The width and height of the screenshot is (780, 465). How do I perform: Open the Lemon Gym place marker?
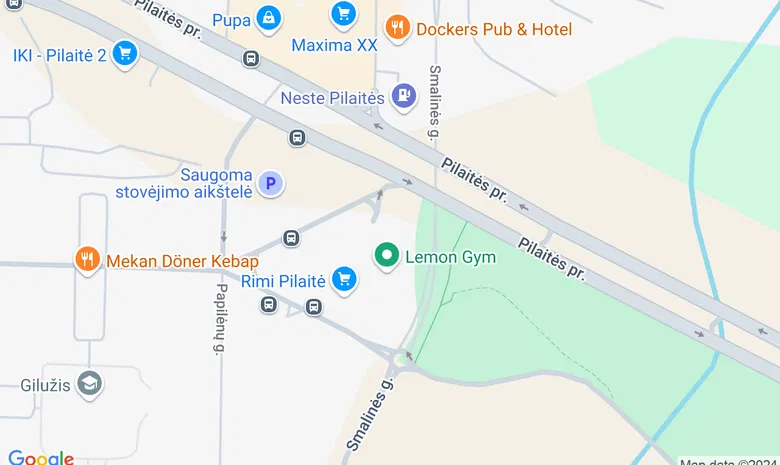[386, 256]
